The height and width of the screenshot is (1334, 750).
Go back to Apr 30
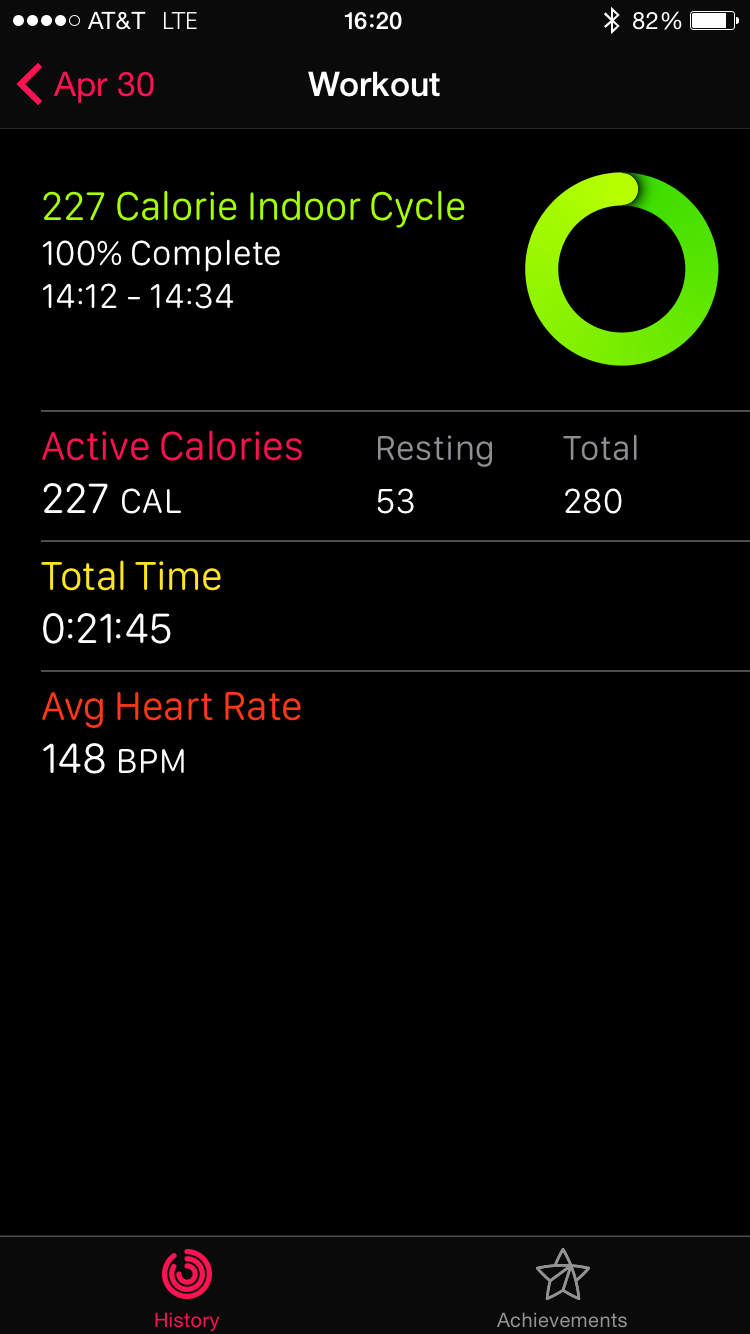coord(86,85)
